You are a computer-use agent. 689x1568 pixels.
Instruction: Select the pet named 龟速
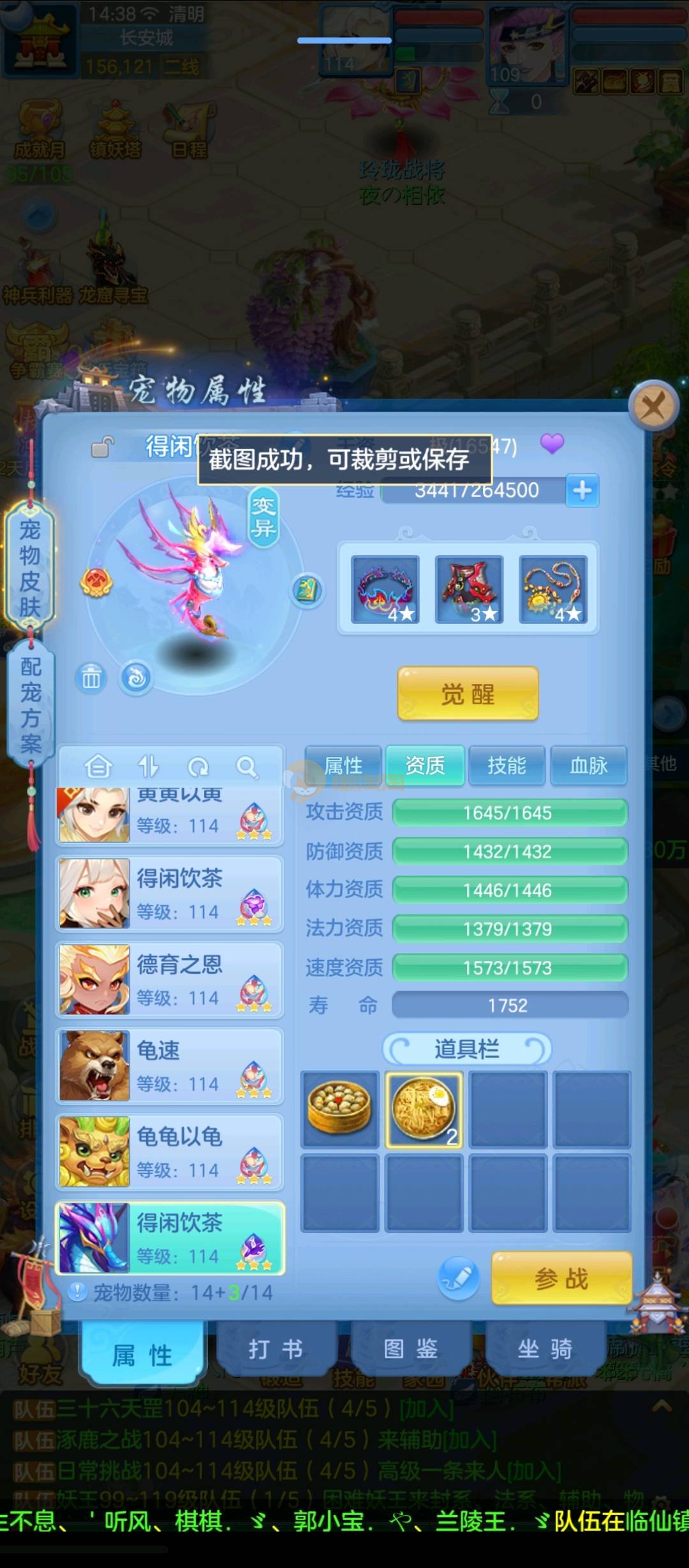coord(170,1066)
